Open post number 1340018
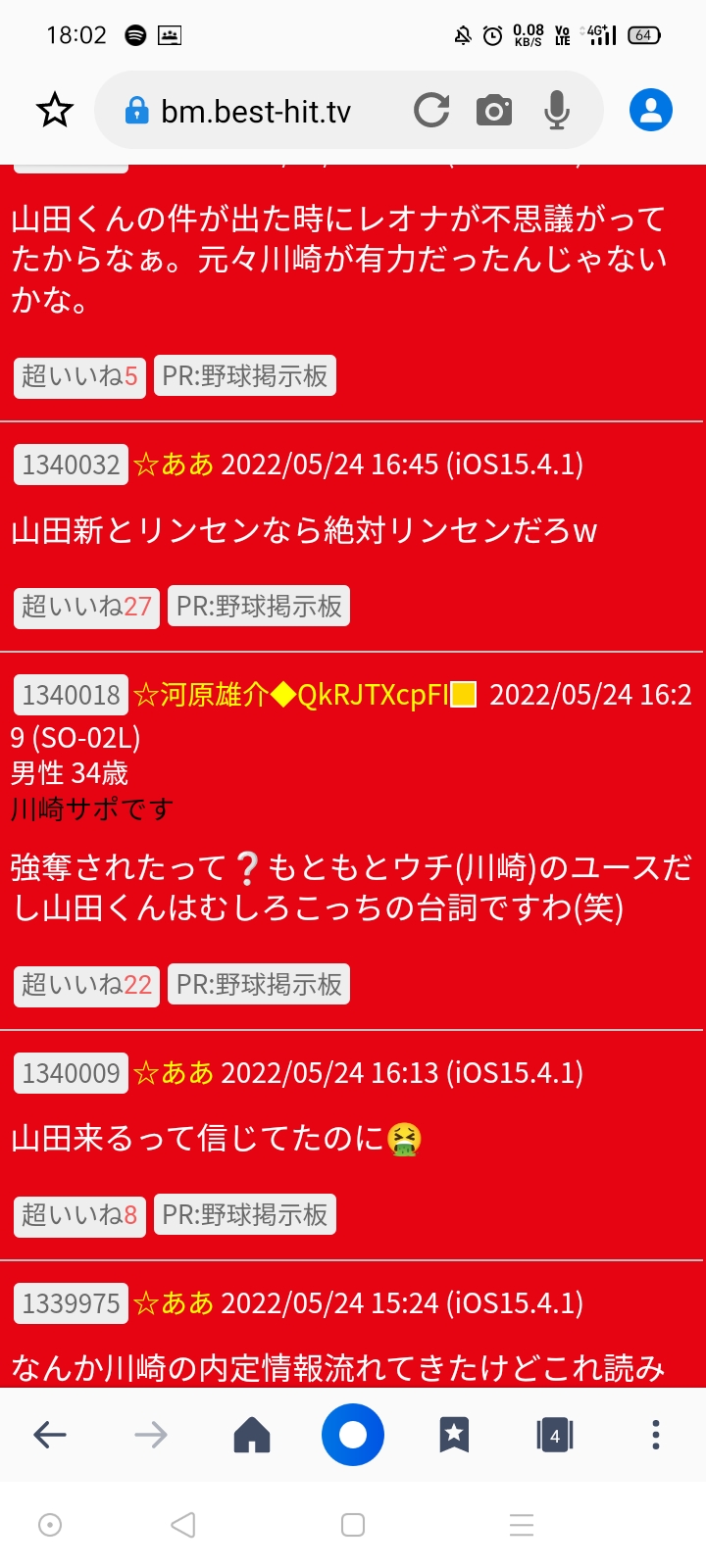 (x=71, y=695)
